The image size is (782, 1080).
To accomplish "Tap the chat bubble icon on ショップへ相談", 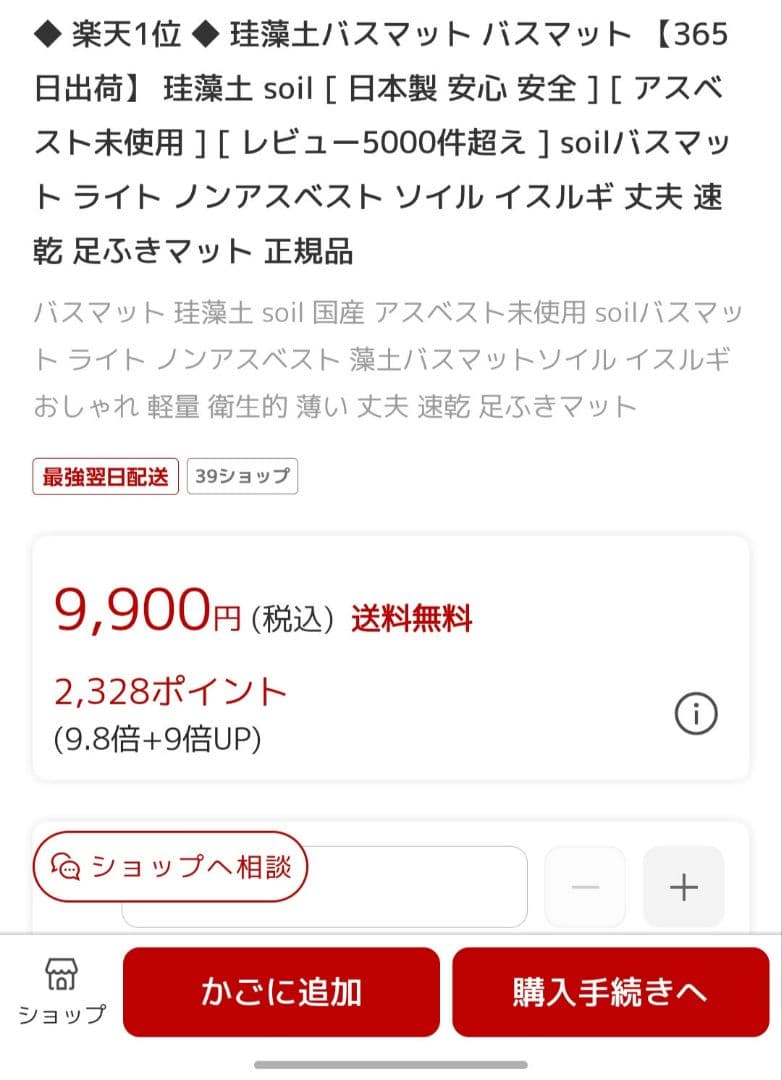I will click(x=62, y=868).
